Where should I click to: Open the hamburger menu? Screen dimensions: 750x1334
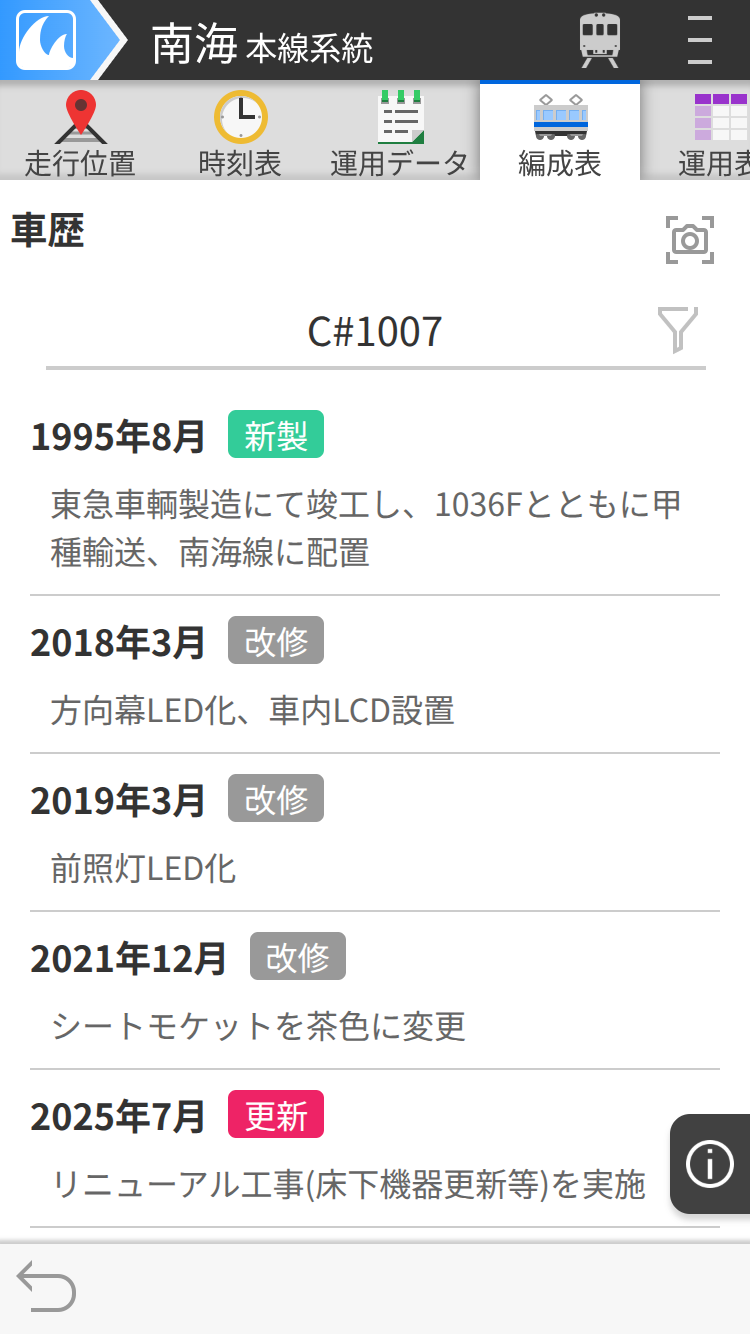coord(700,40)
